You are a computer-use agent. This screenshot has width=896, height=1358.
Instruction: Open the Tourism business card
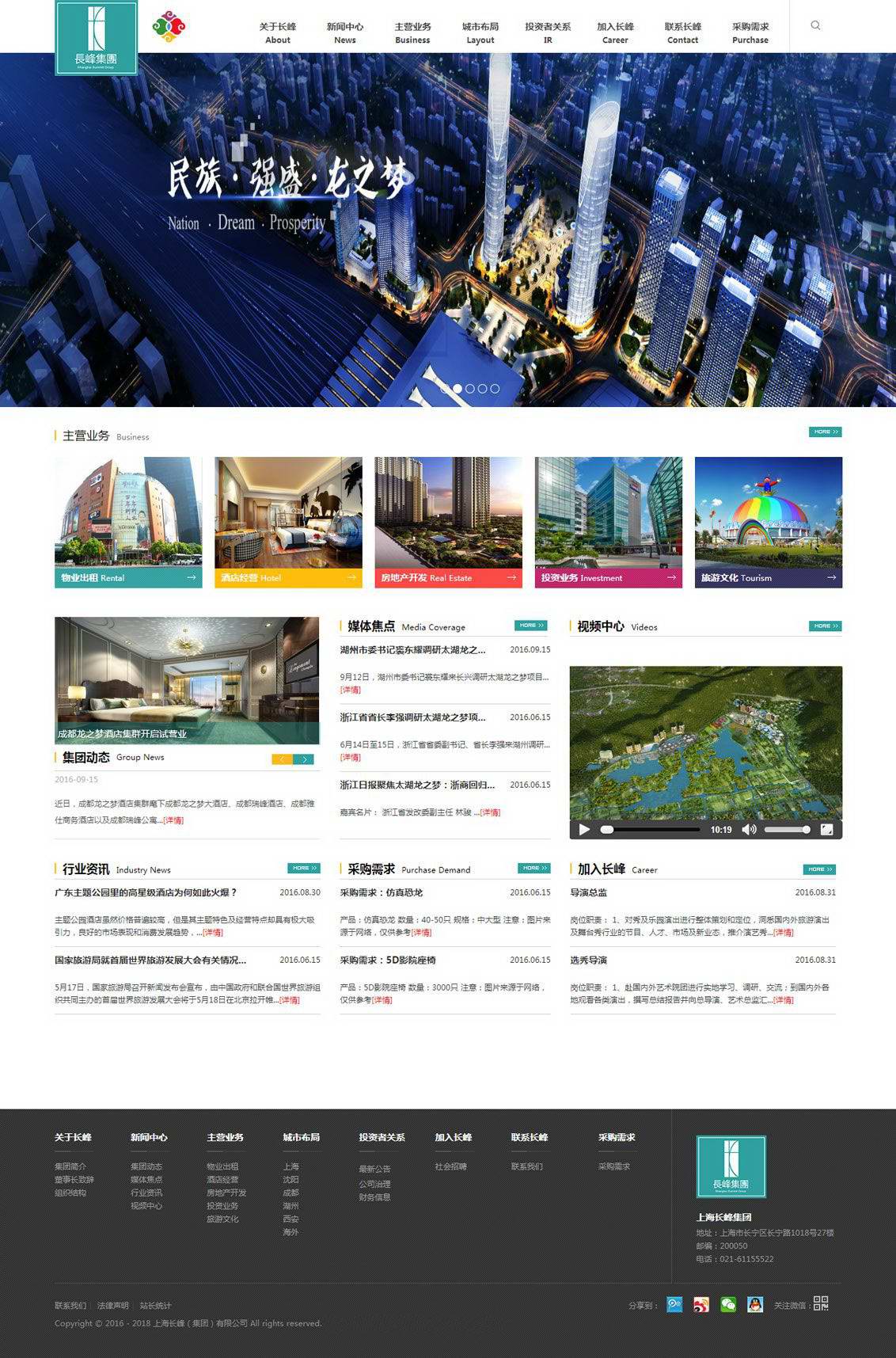pyautogui.click(x=769, y=523)
